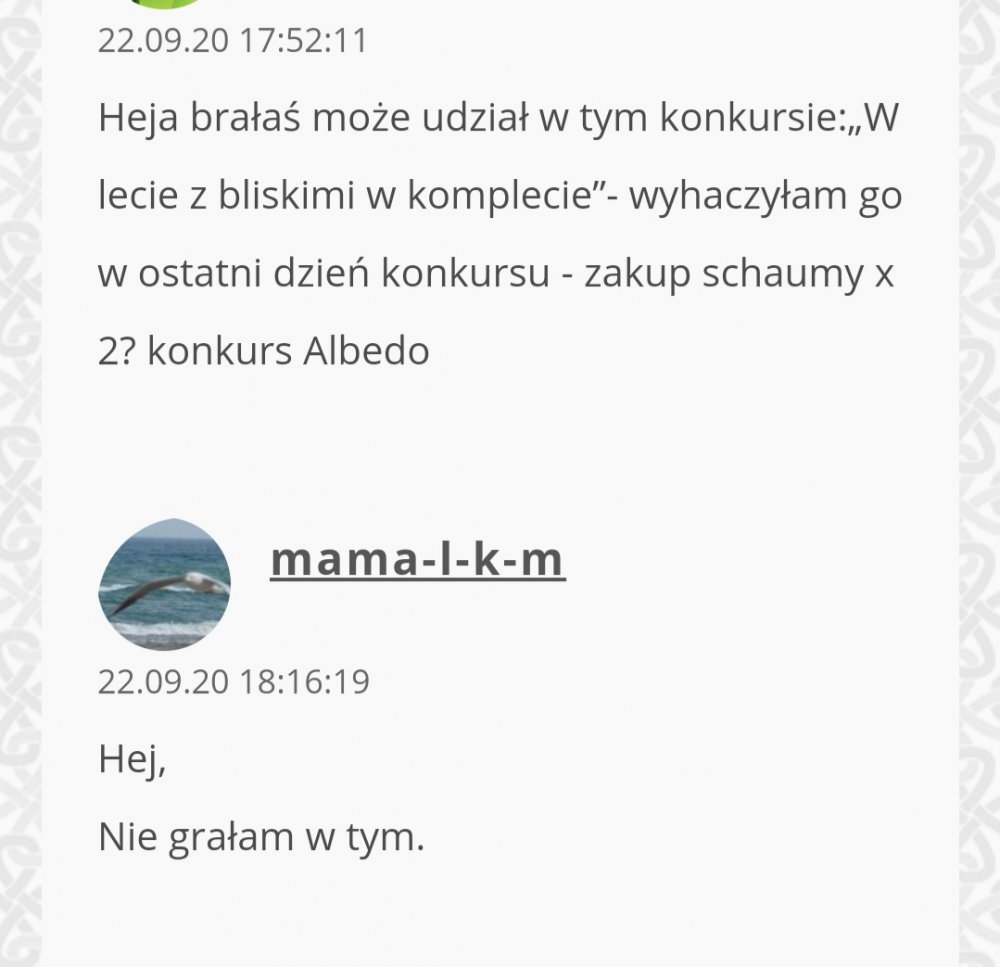The height and width of the screenshot is (967, 1000).
Task: Open the mama-l-k-m profile link
Action: (x=417, y=561)
